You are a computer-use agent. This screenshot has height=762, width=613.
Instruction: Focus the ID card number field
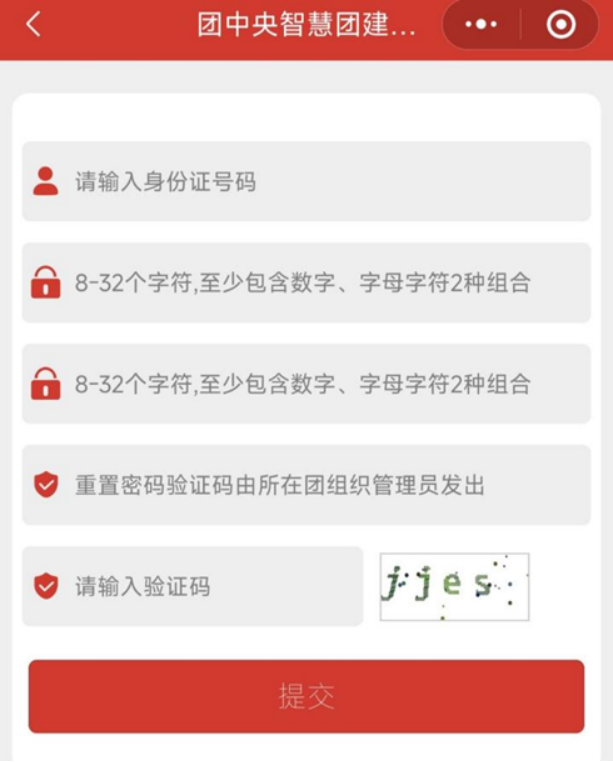pos(306,181)
